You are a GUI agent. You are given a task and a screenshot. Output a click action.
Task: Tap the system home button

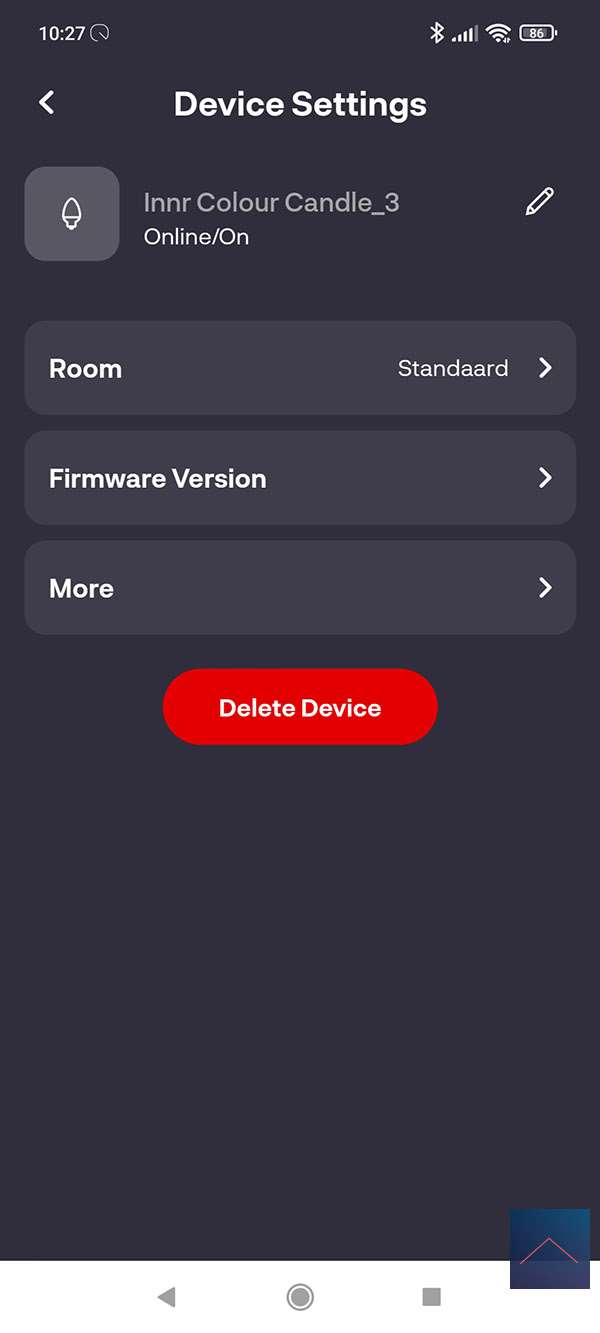click(300, 1297)
